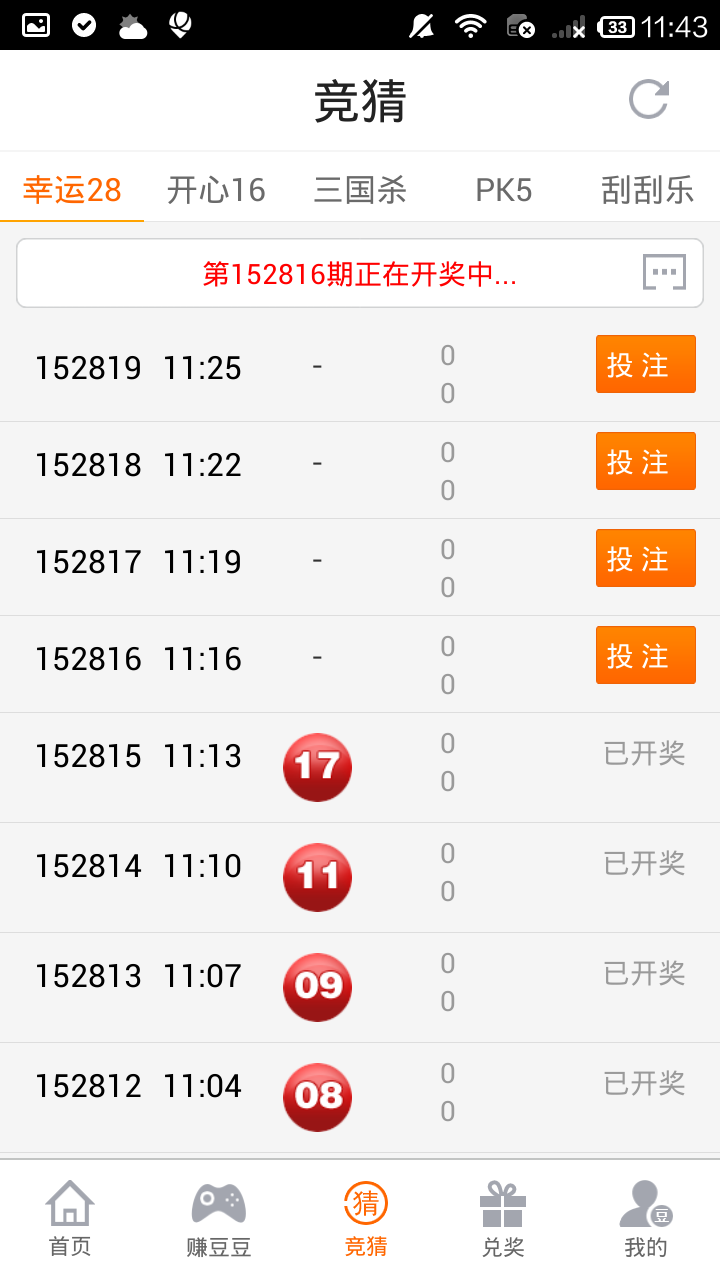
Task: Tap 投注 for round 152819
Action: (645, 365)
